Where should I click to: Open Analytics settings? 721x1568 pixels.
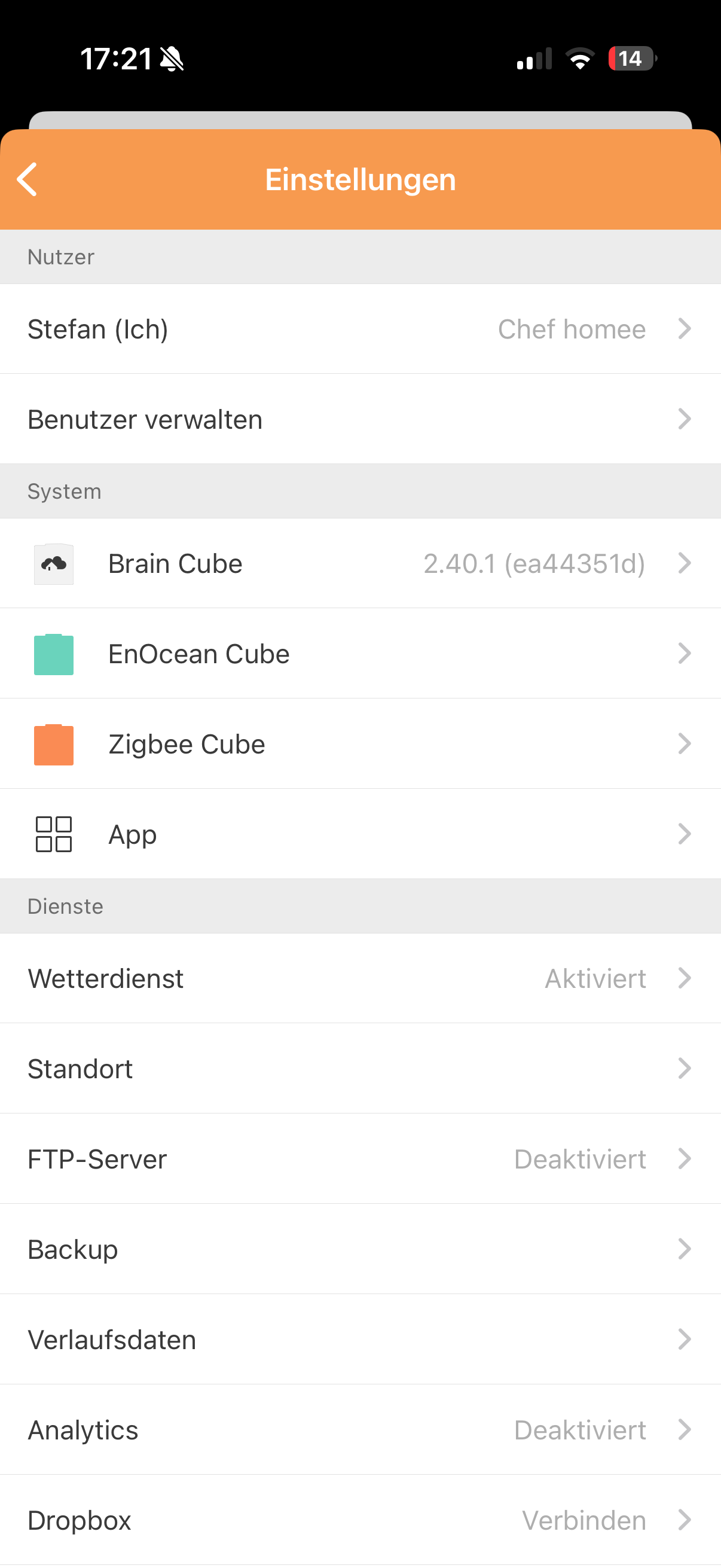[x=360, y=1430]
